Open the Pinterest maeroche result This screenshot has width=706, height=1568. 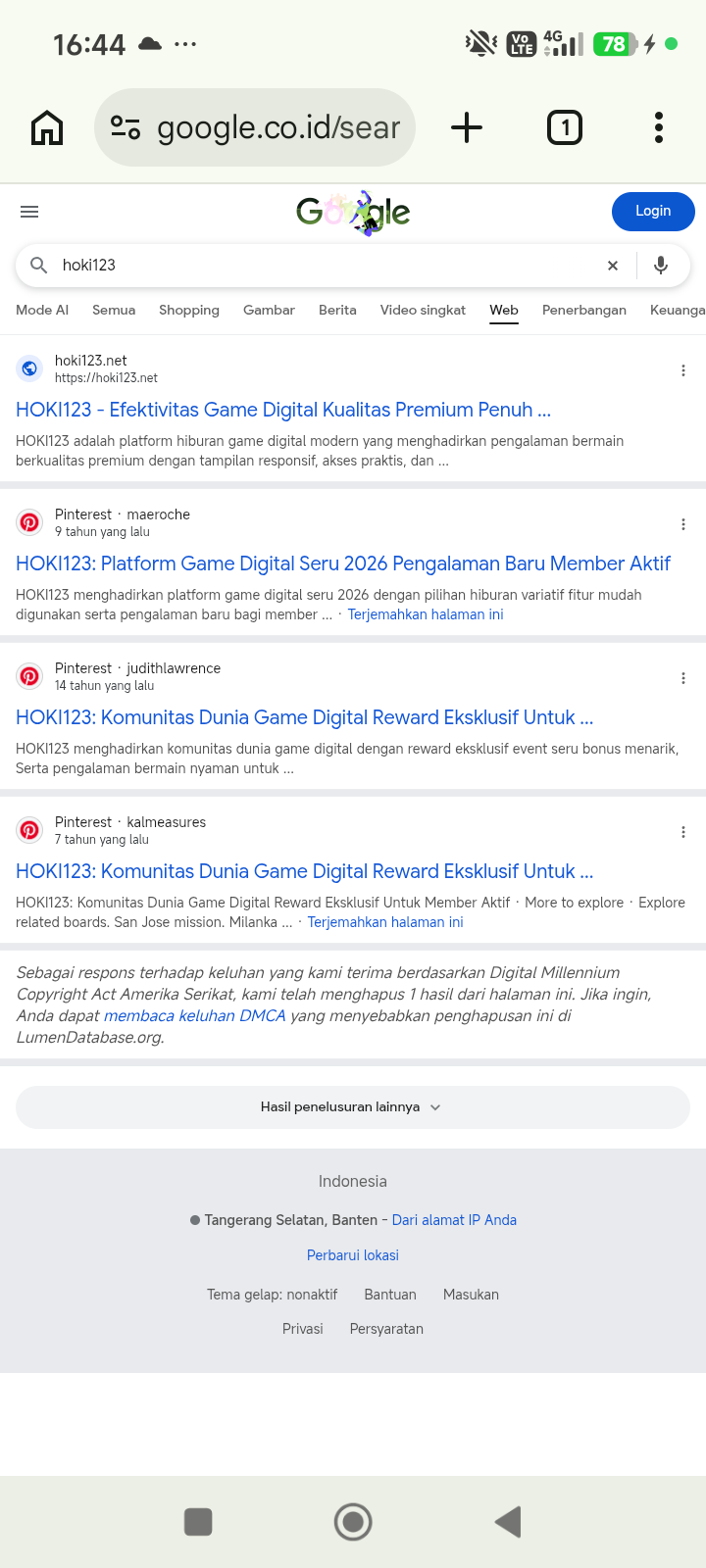(343, 563)
